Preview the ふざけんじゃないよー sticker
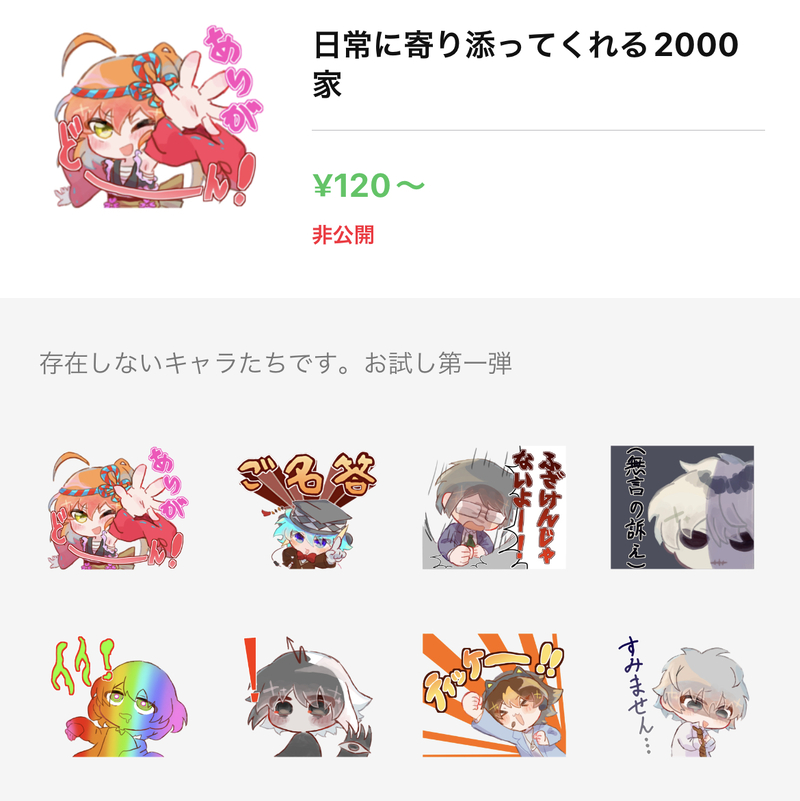Image resolution: width=800 pixels, height=801 pixels. pyautogui.click(x=494, y=508)
